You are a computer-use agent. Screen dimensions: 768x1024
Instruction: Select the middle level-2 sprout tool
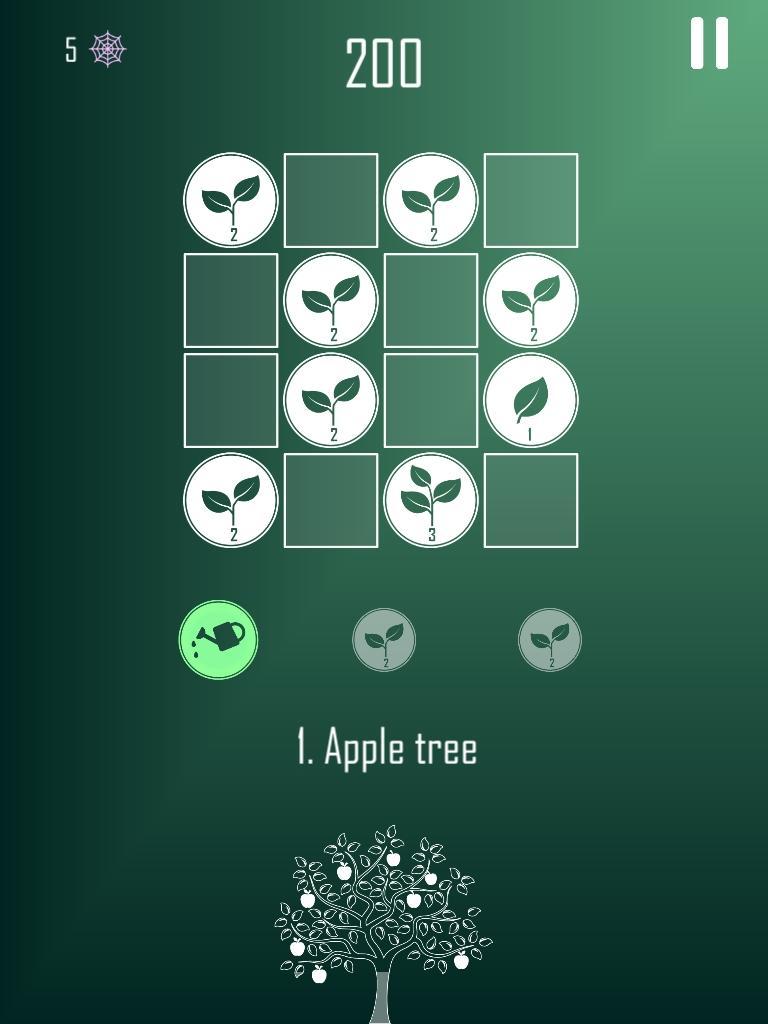[384, 640]
